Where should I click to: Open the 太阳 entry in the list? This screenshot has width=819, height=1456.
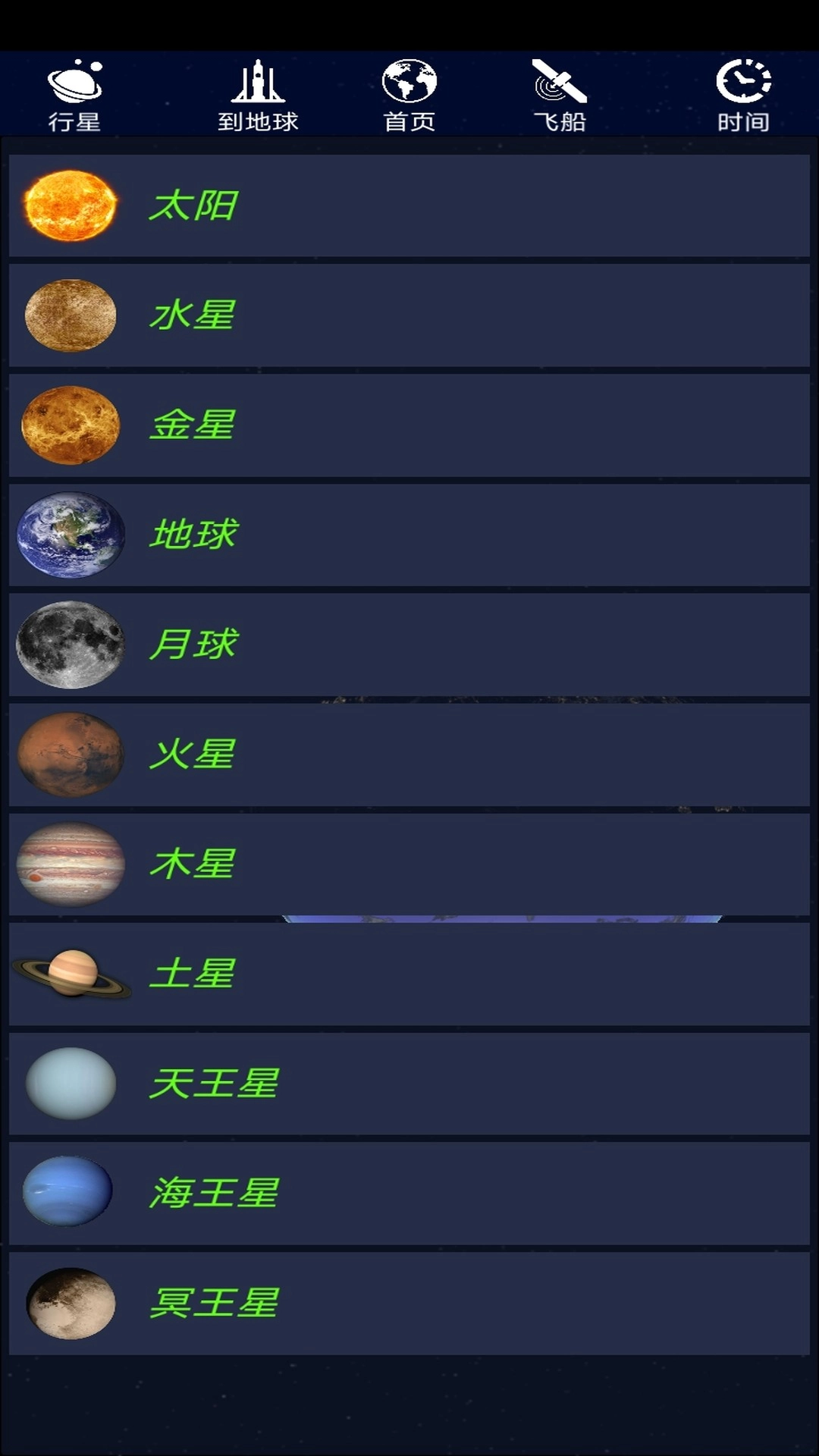point(409,205)
